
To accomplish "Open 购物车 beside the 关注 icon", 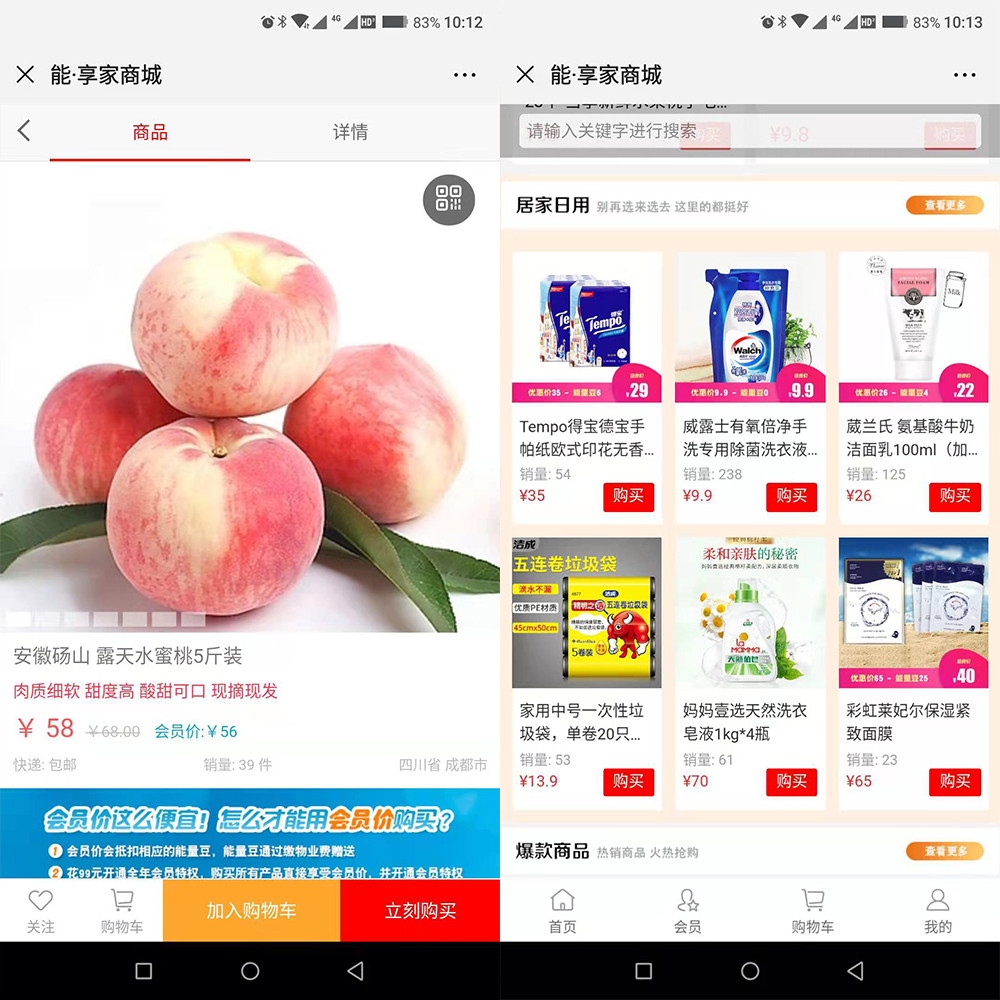I will click(x=122, y=911).
